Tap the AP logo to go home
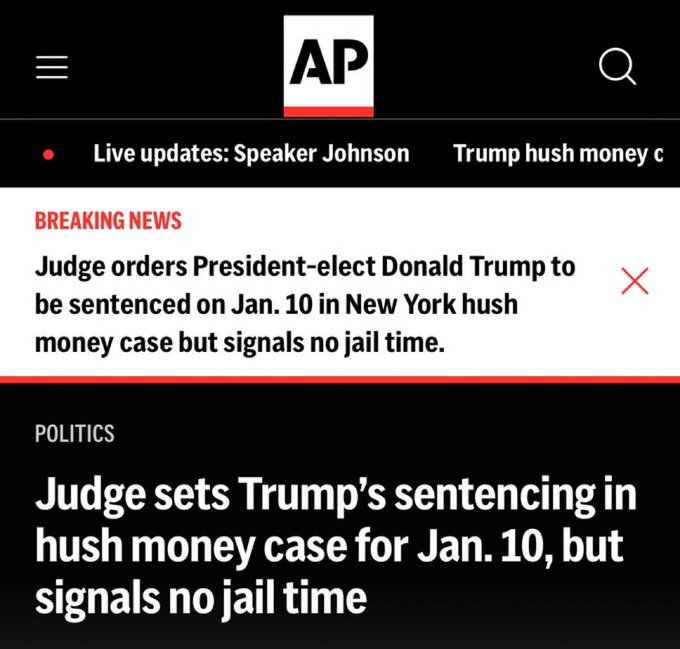 coord(328,66)
